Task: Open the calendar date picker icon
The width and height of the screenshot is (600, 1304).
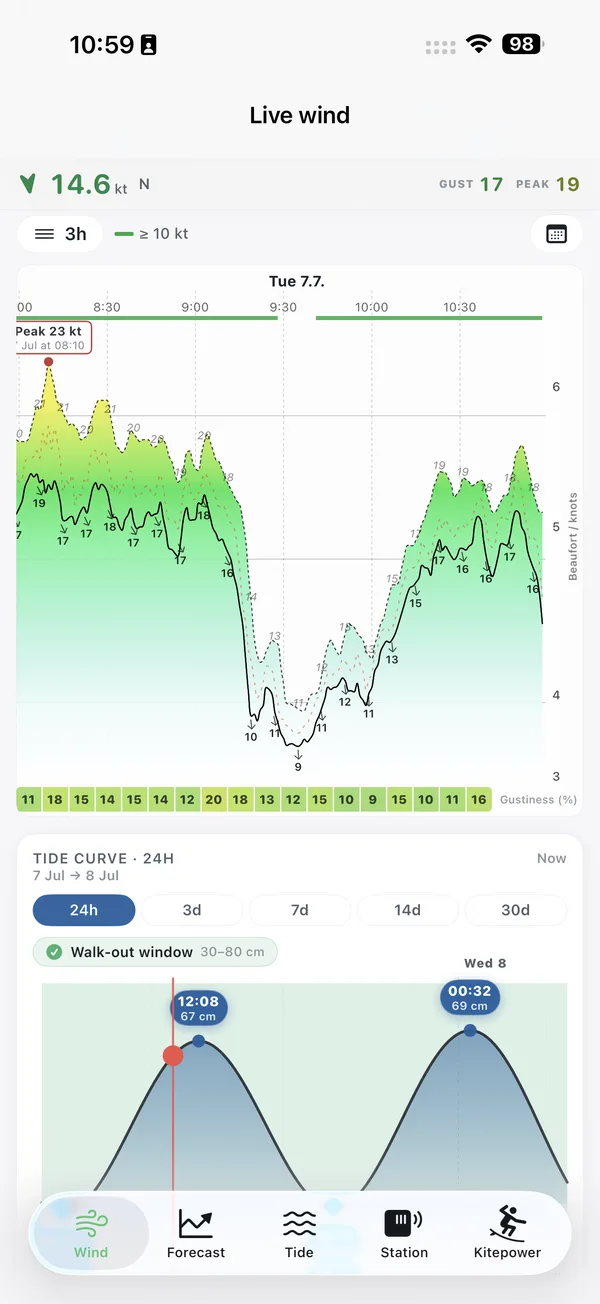Action: [x=557, y=234]
